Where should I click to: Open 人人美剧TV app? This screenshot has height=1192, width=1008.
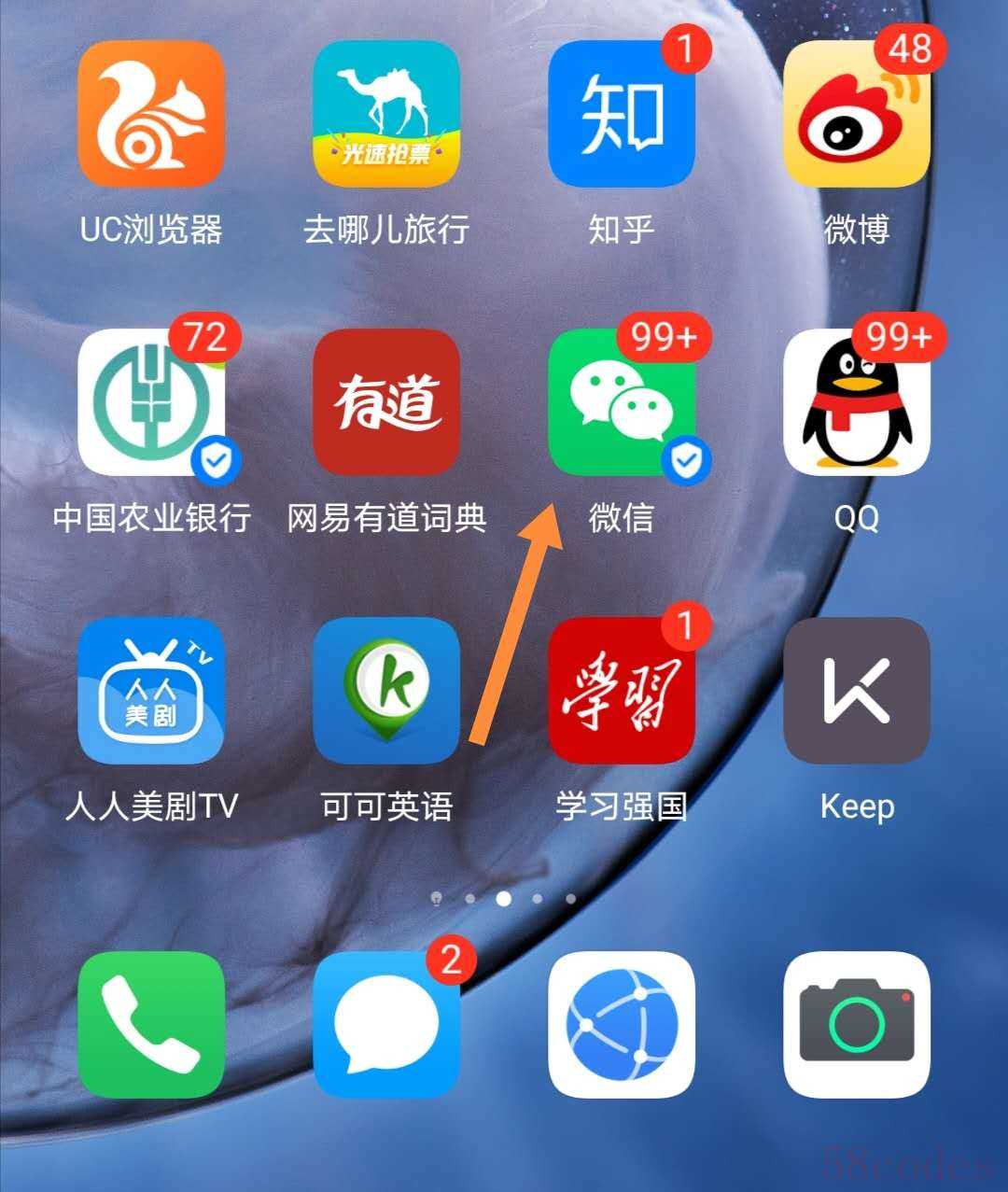coord(151,691)
